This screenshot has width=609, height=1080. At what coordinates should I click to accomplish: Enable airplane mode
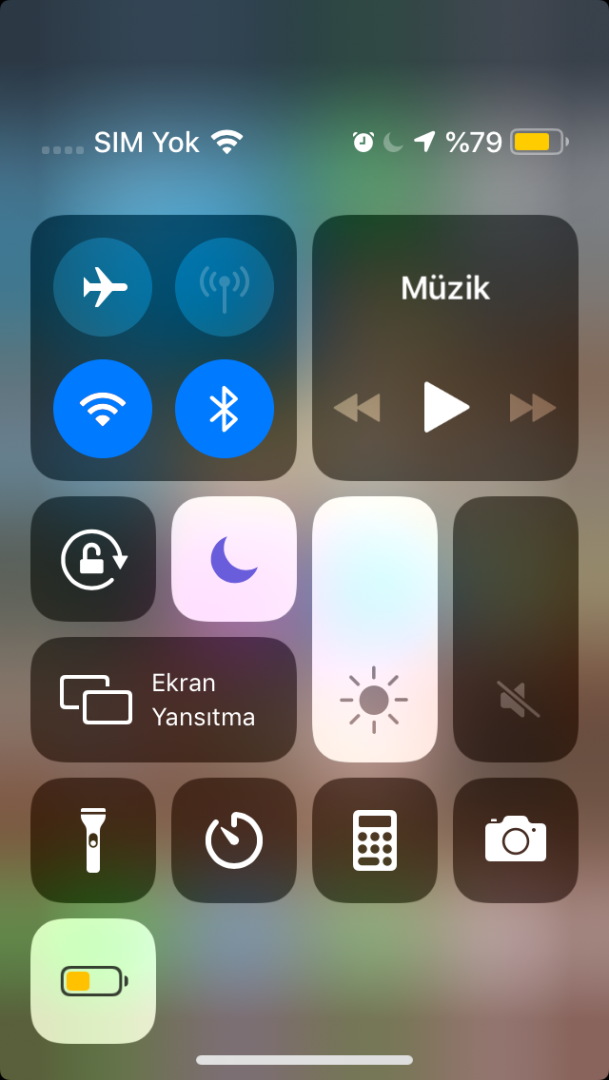coord(103,288)
